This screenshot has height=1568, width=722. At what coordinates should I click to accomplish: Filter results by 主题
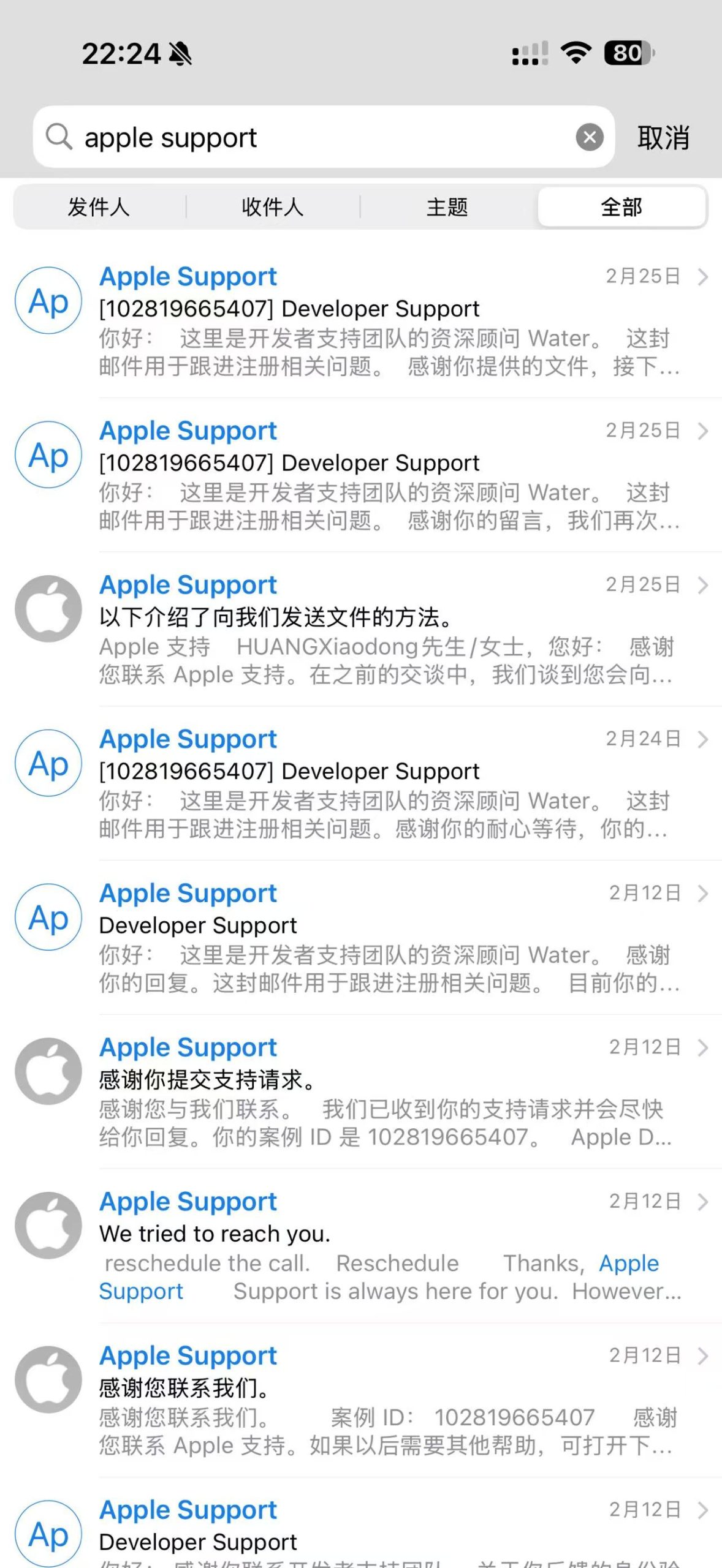point(447,207)
